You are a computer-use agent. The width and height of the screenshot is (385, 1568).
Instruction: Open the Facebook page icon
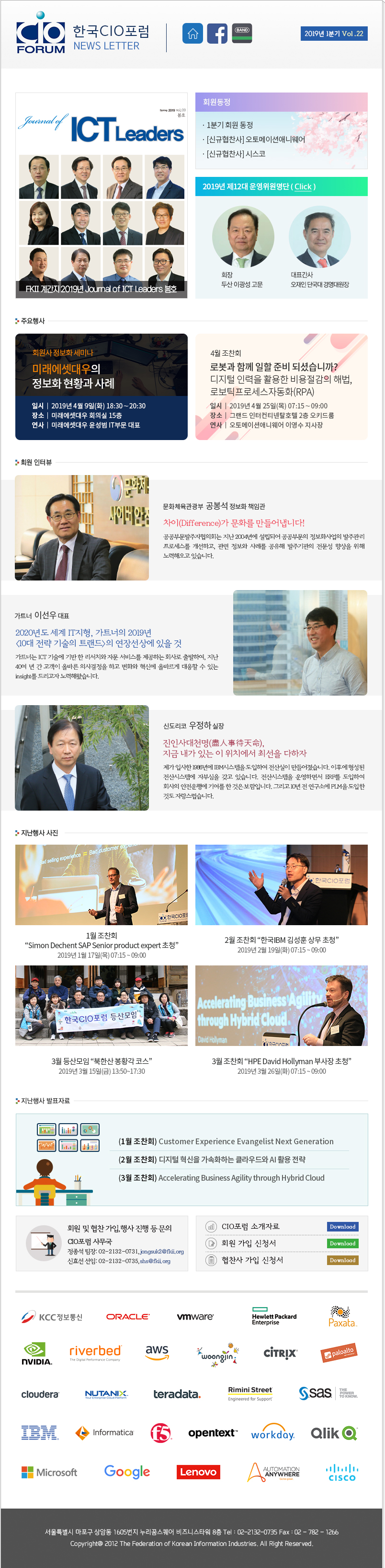coord(217,34)
